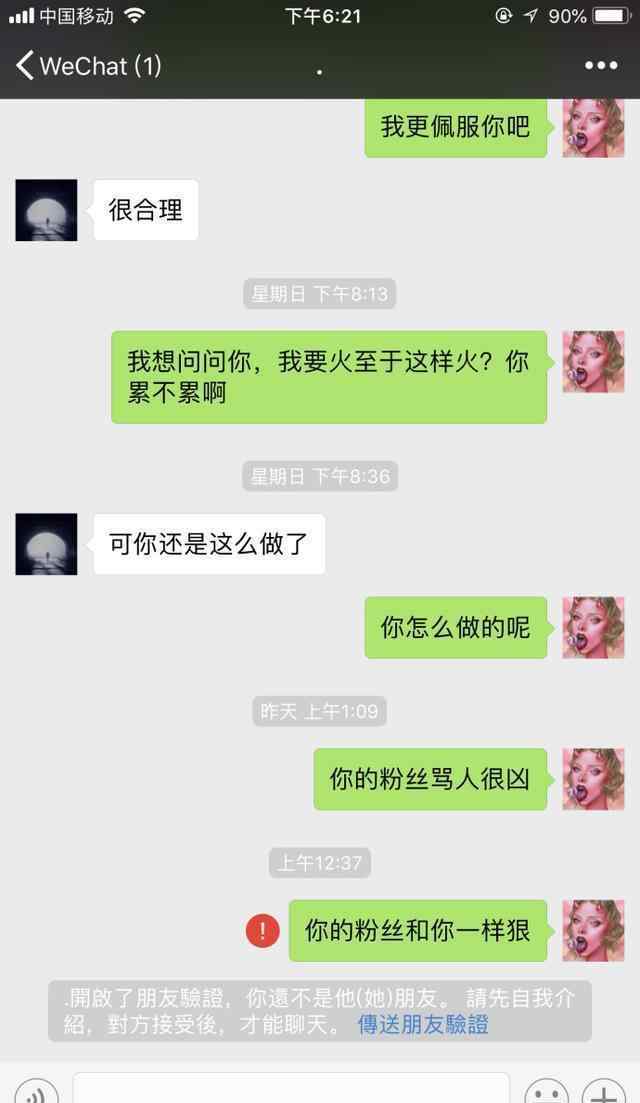Open the chat details overflow menu
The image size is (640, 1103).
tap(600, 66)
